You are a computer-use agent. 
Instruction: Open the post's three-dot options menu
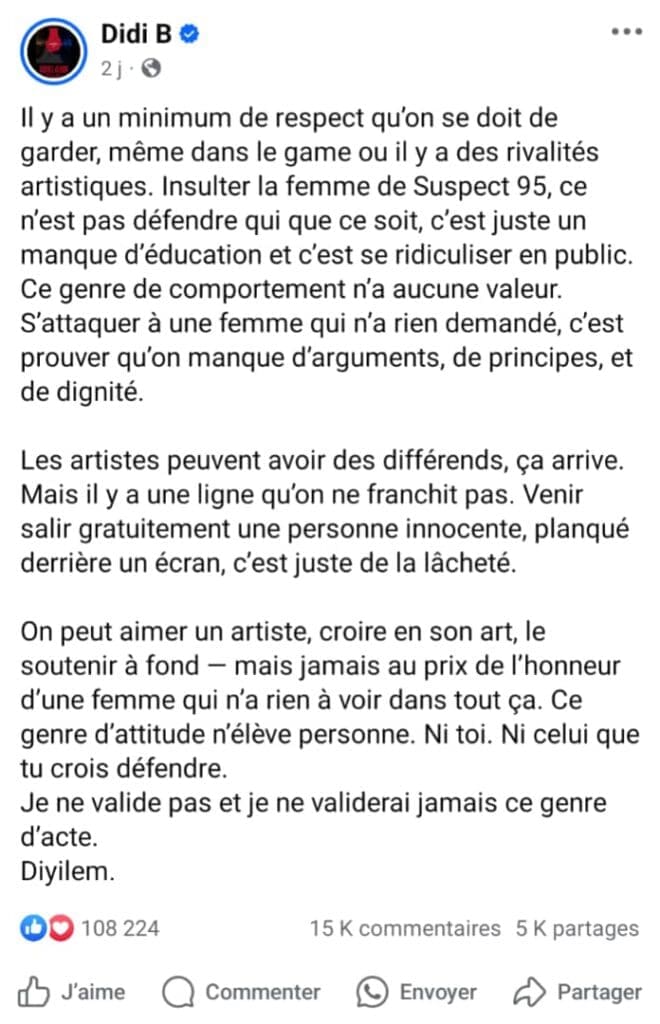point(627,31)
